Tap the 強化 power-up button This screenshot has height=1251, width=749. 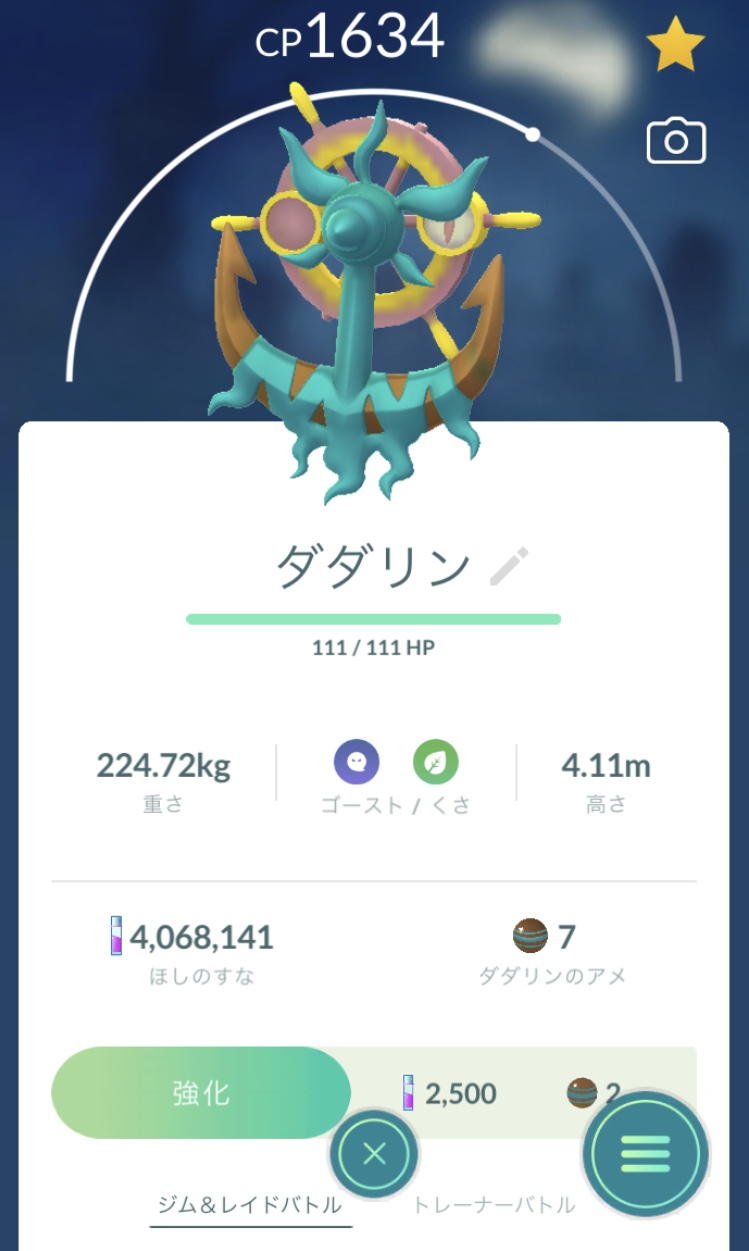point(201,1093)
